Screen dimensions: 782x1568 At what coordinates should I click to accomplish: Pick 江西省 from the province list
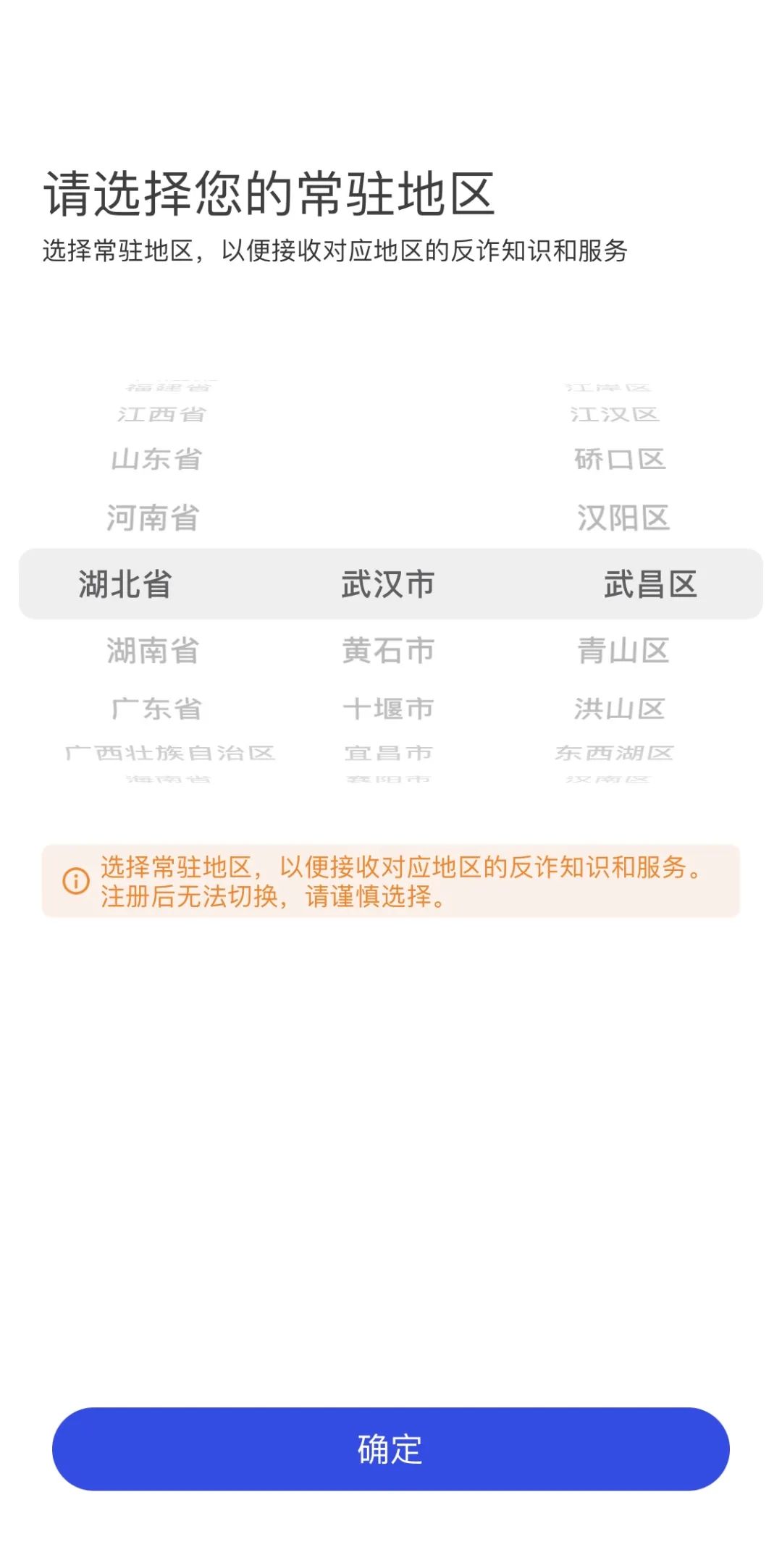point(161,414)
